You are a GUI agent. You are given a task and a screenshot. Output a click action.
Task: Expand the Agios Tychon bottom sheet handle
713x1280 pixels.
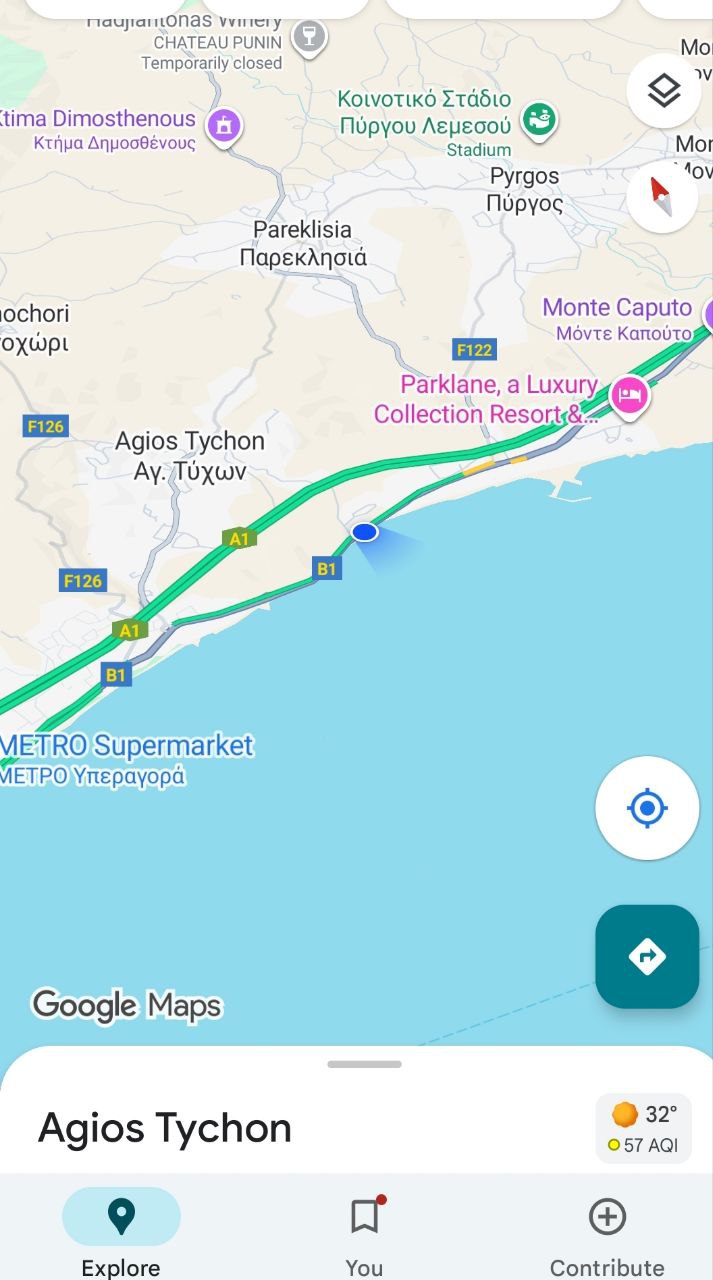pyautogui.click(x=364, y=1064)
